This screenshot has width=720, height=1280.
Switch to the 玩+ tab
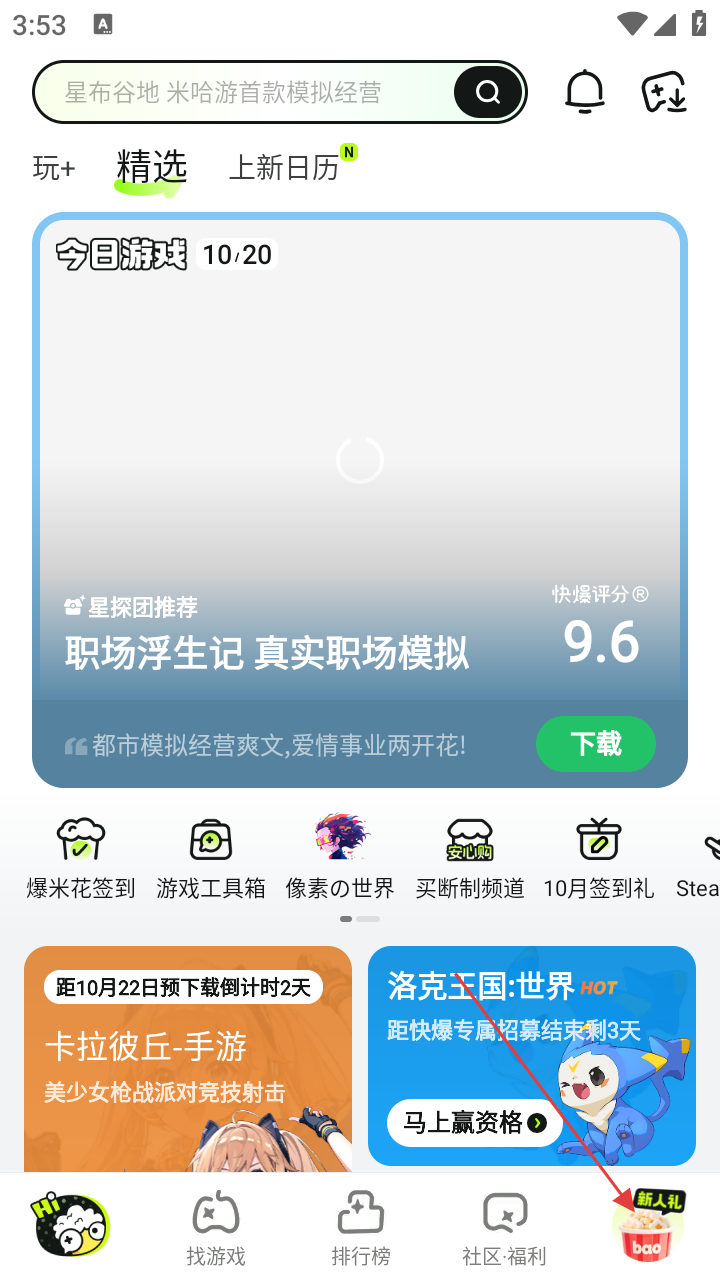click(54, 168)
